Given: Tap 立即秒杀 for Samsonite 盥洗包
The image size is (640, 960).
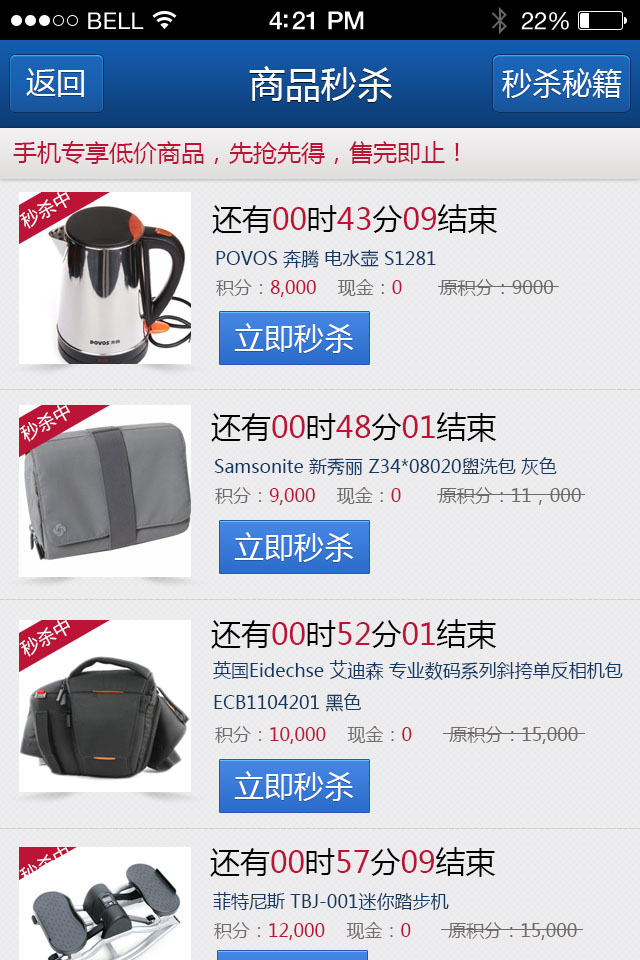Looking at the screenshot, I should tap(294, 547).
